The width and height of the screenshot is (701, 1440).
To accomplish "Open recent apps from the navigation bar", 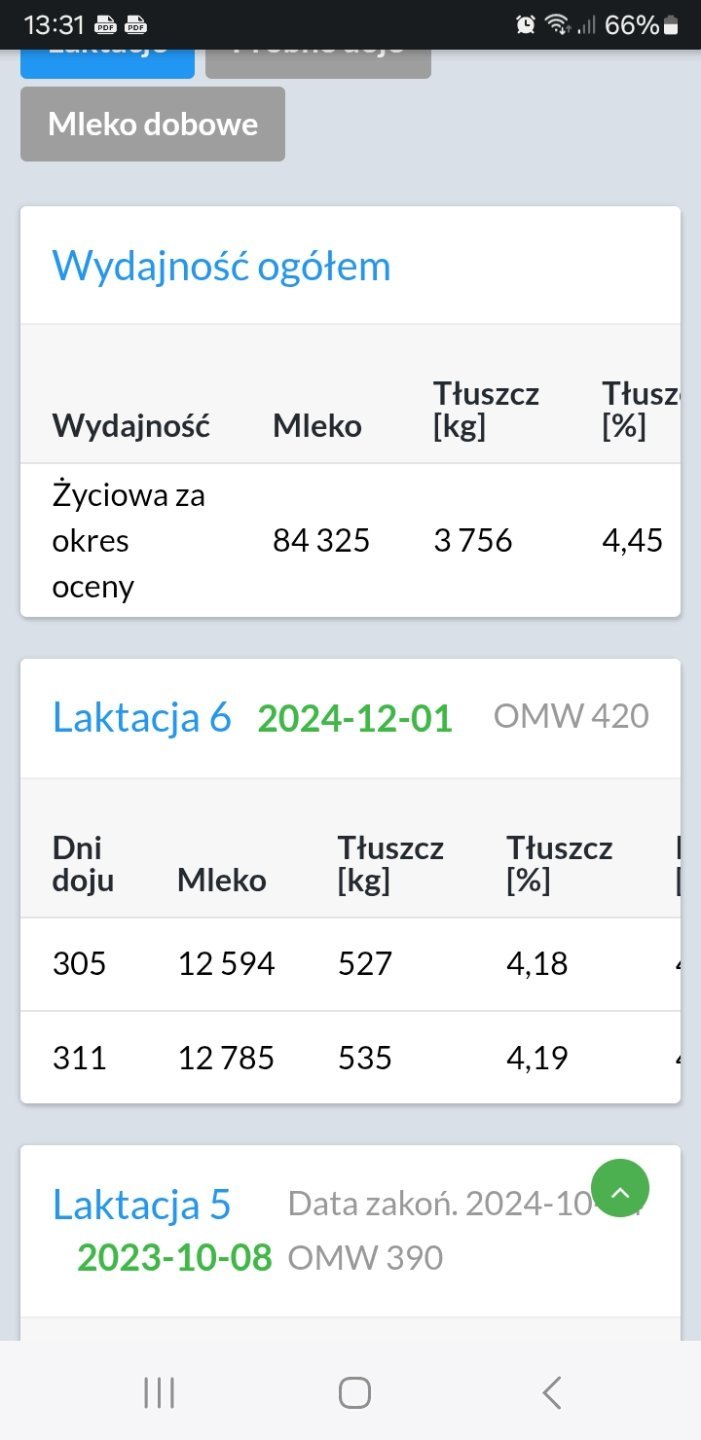I will [159, 1392].
